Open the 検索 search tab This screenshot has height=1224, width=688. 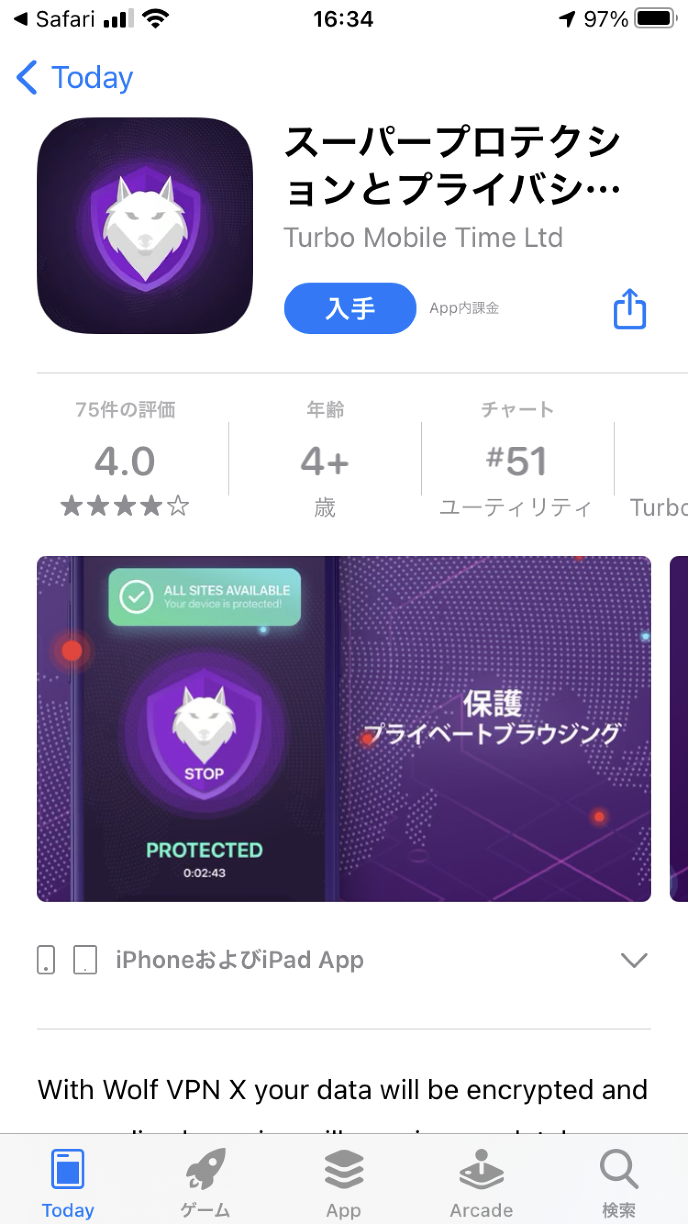tap(618, 1182)
